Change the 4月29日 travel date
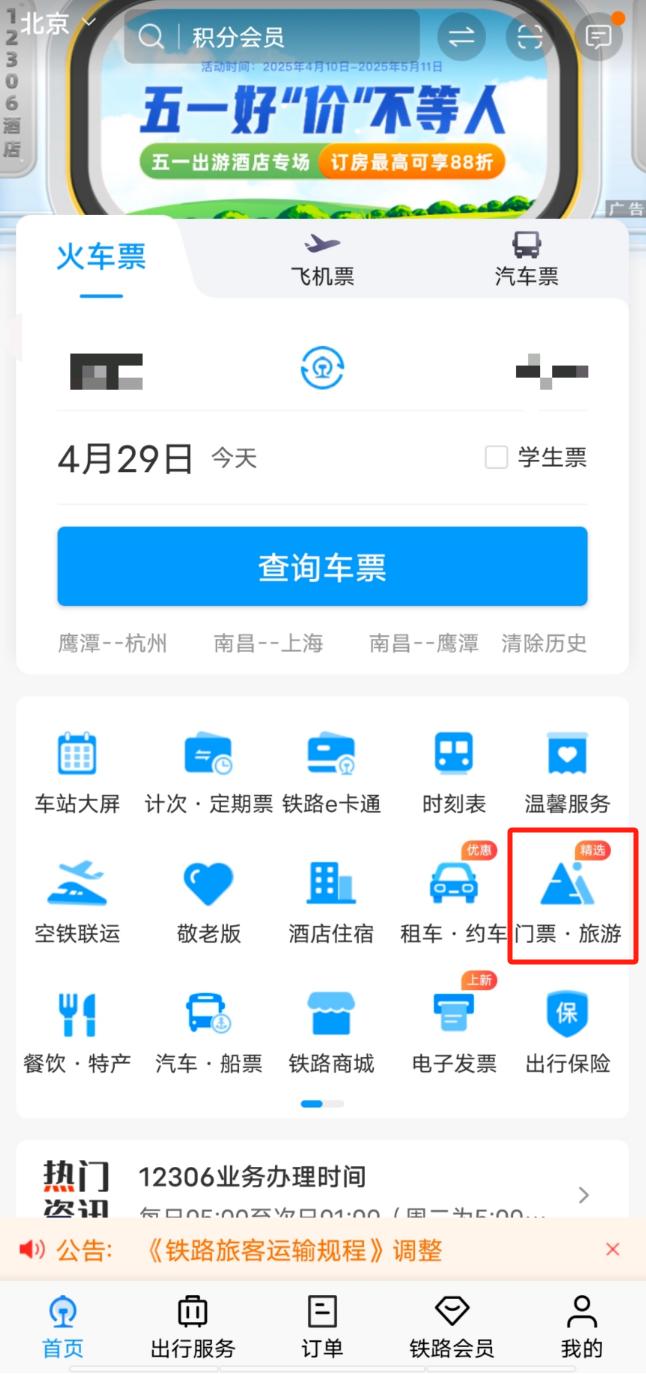 126,458
